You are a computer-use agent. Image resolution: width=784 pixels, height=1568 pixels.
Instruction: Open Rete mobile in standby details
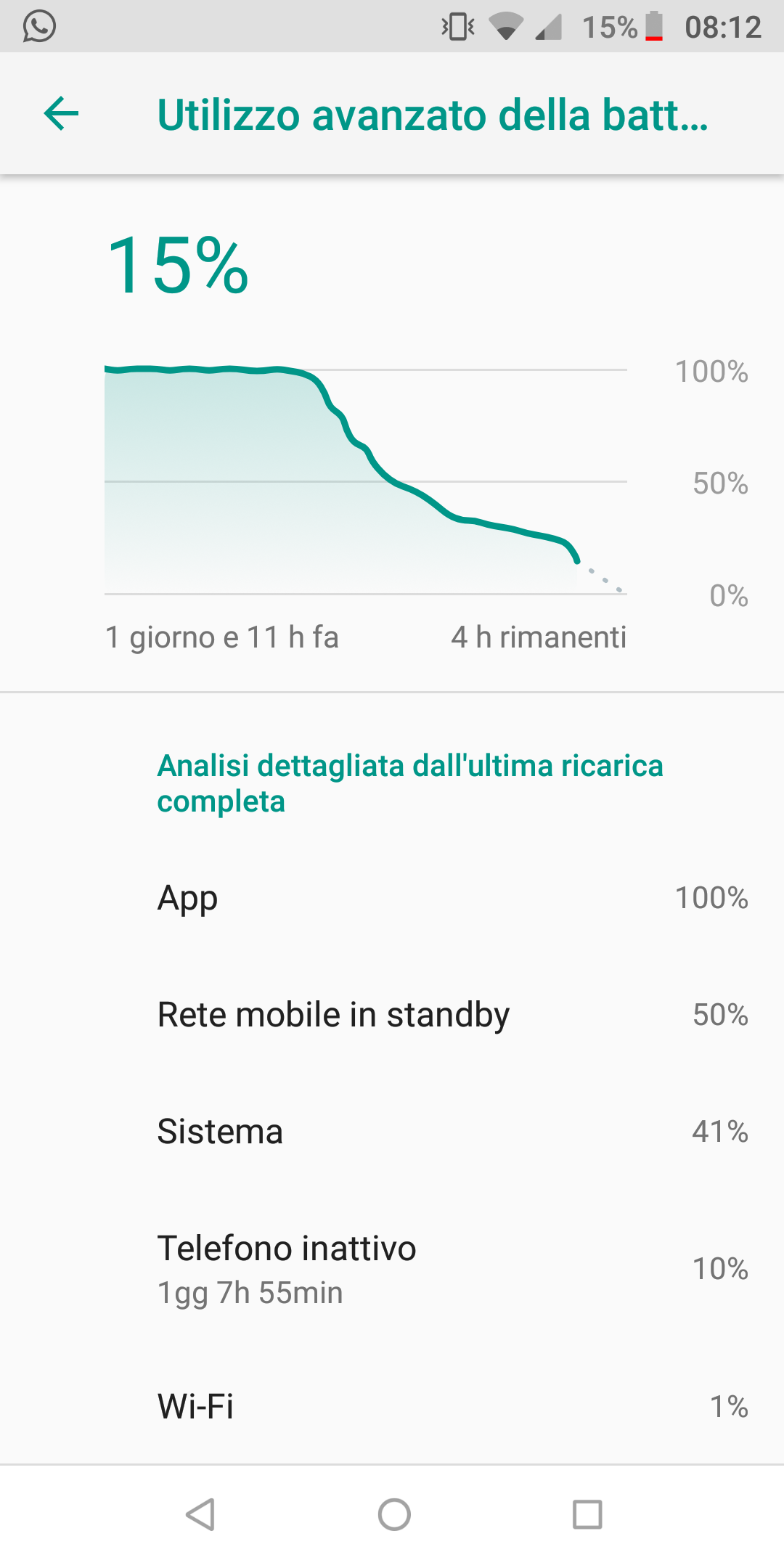point(392,1015)
